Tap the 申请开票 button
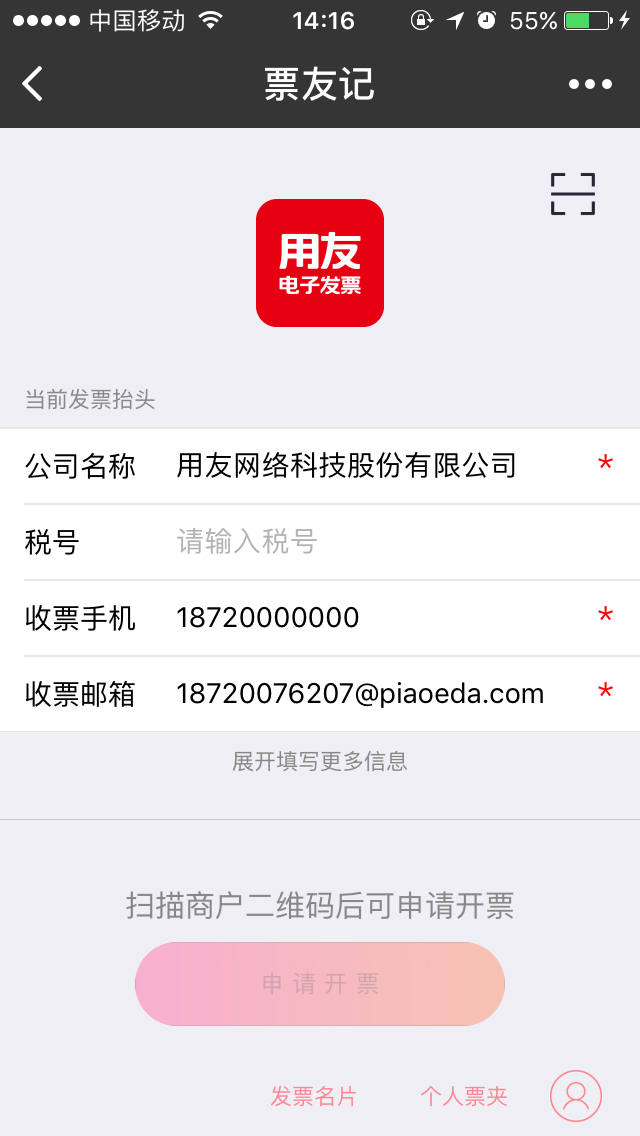Image resolution: width=640 pixels, height=1136 pixels. coord(320,983)
